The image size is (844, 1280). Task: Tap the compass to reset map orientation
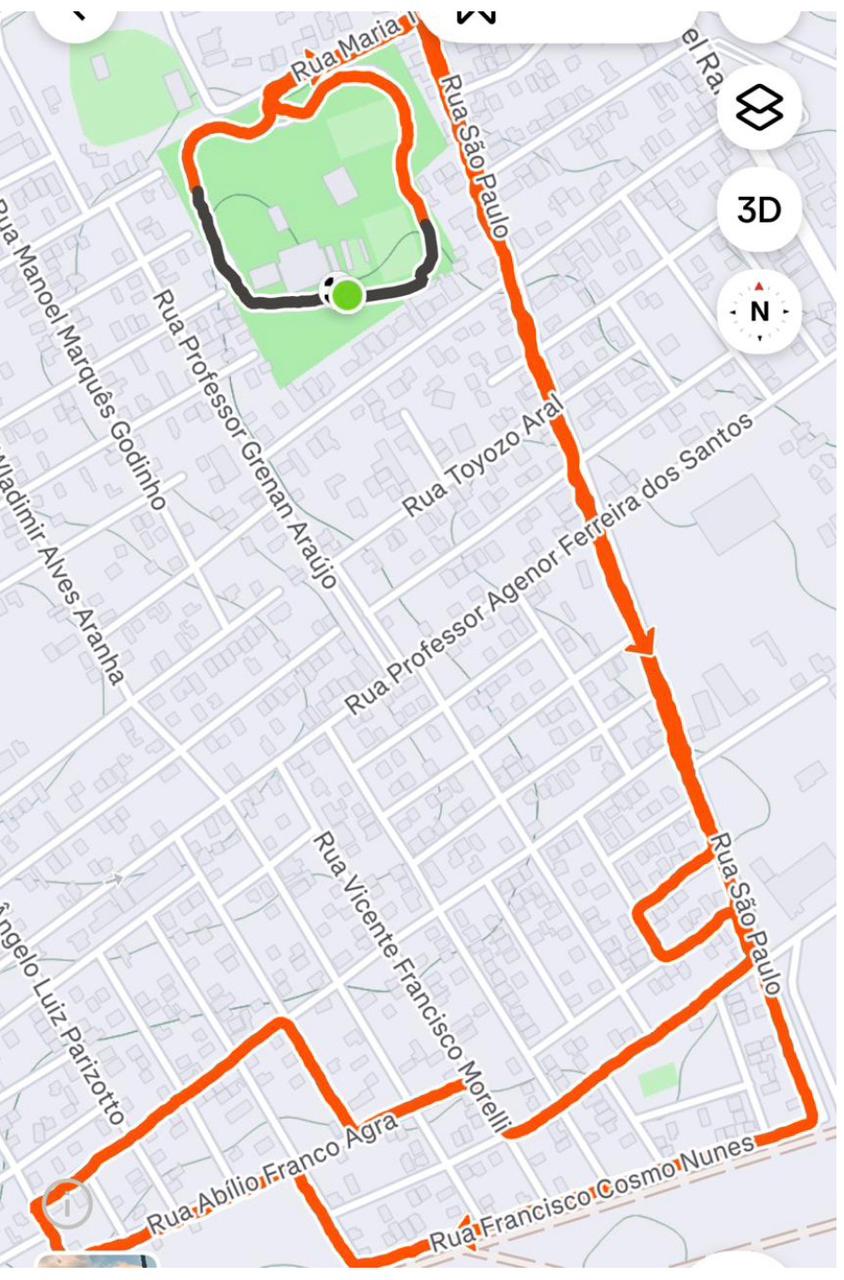[x=761, y=313]
